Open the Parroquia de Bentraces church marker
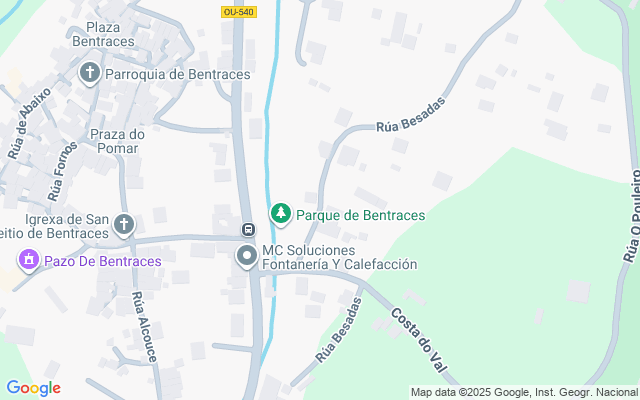Screen dimensions: 640x400 click(x=90, y=73)
